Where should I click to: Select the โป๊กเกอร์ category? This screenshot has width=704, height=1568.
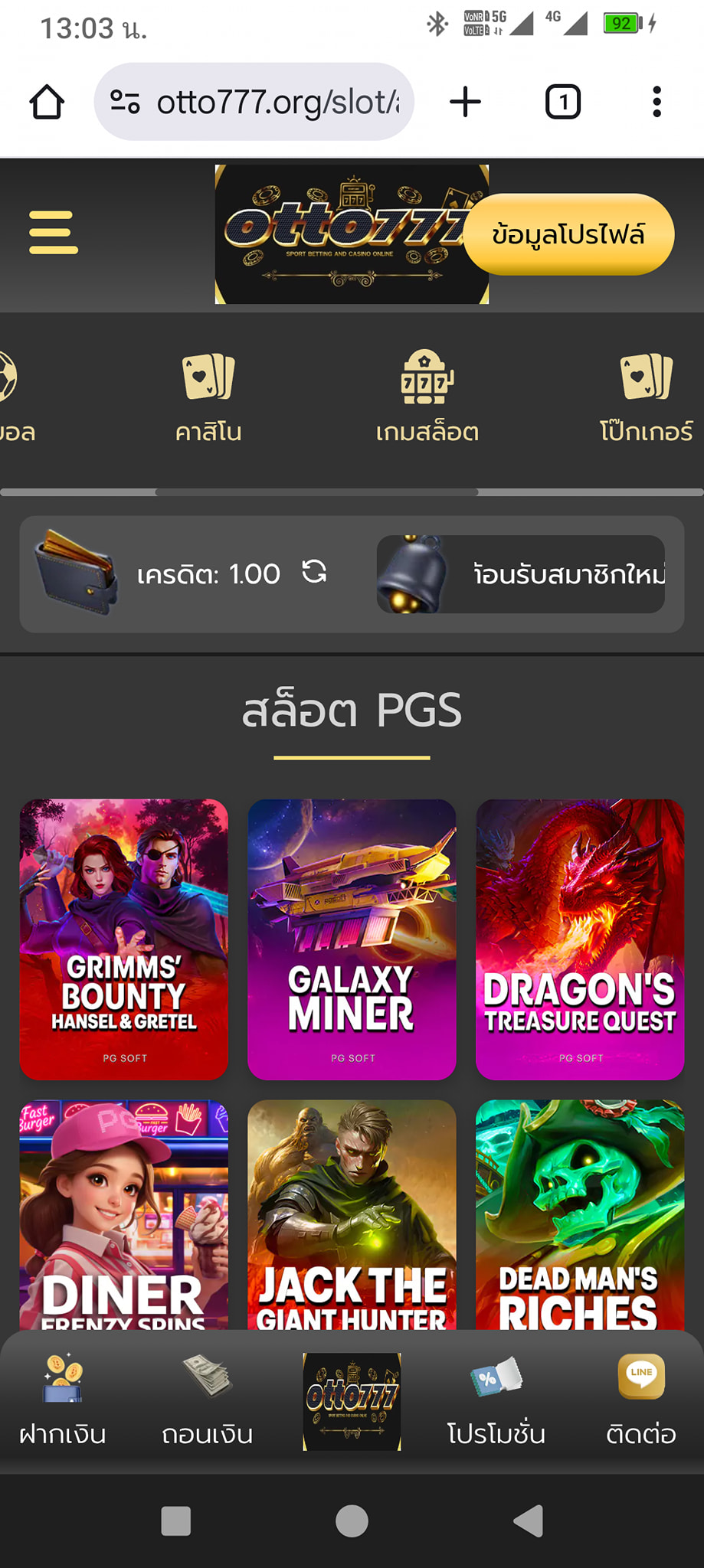[x=646, y=398]
